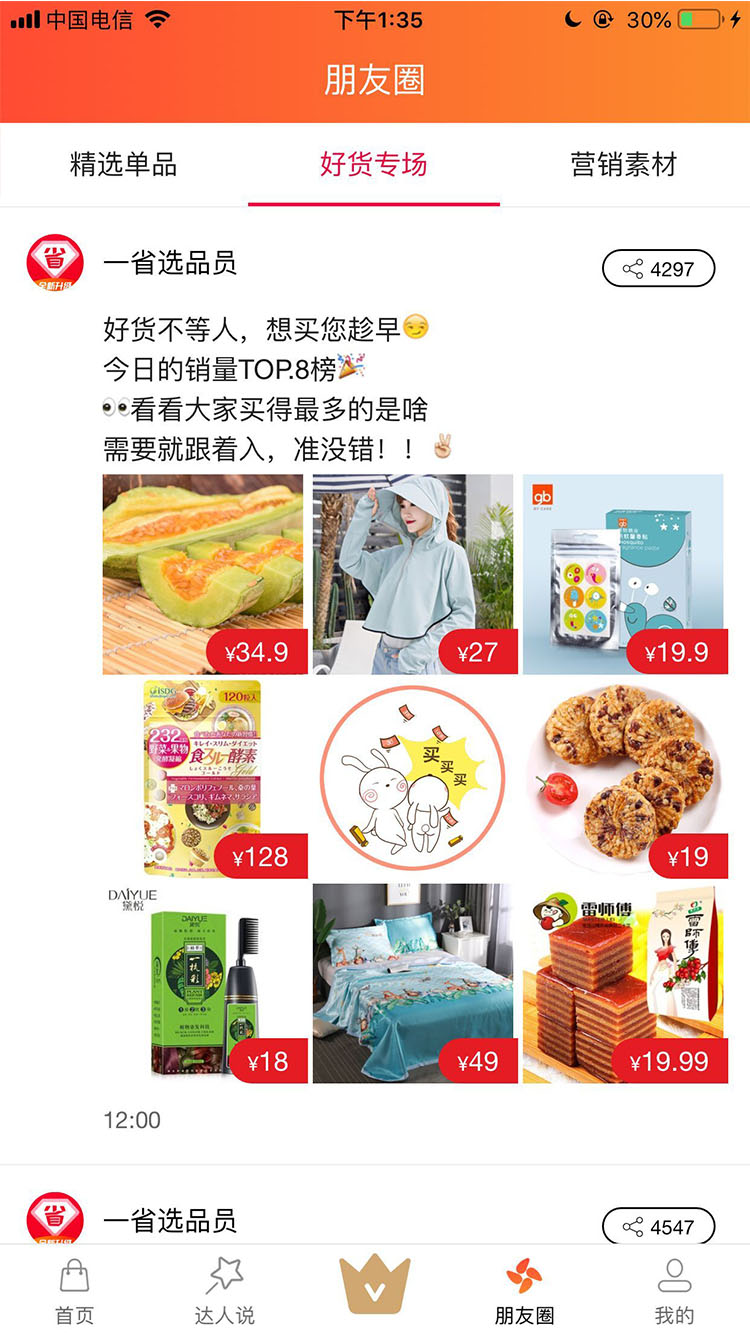Select the 好货专场 tab

373,165
